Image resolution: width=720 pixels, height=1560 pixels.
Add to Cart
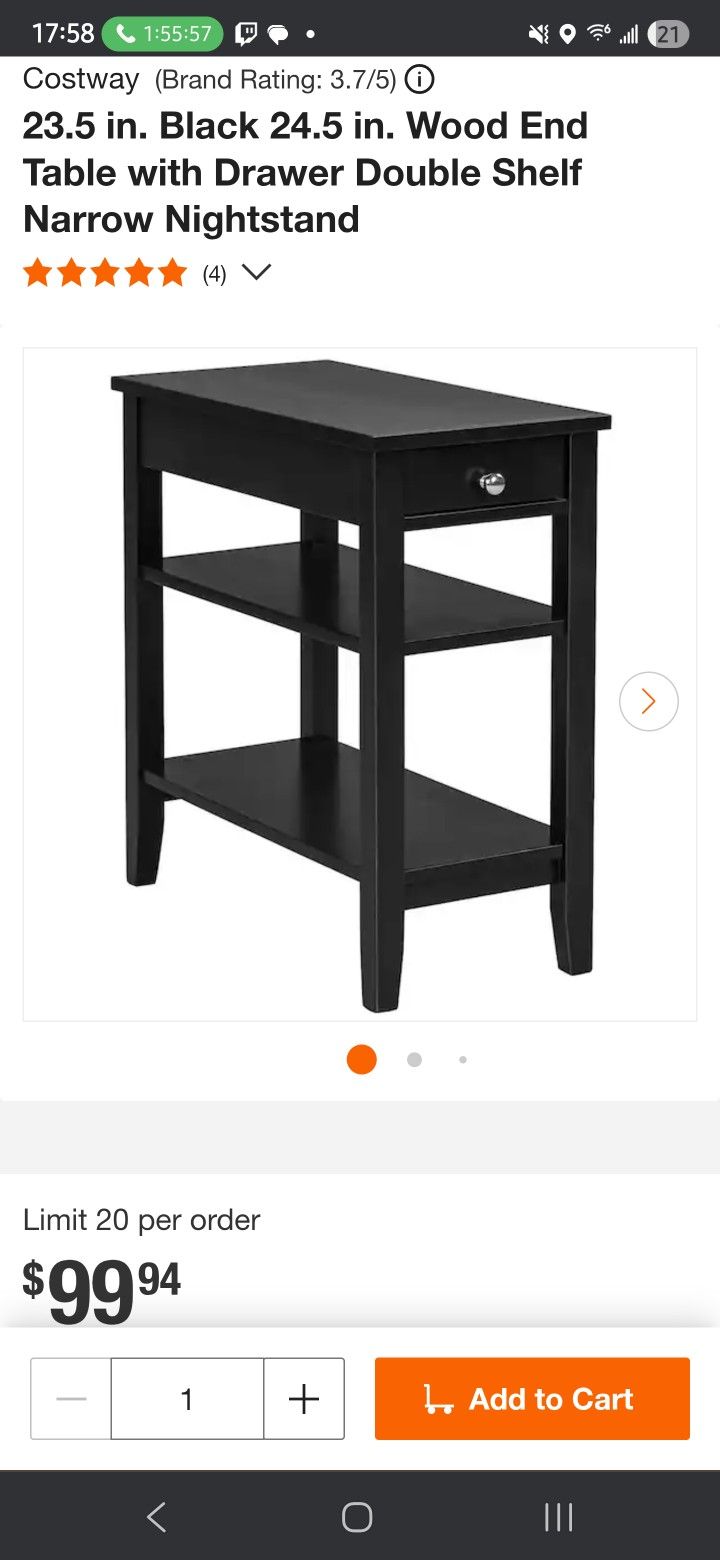pos(532,1398)
